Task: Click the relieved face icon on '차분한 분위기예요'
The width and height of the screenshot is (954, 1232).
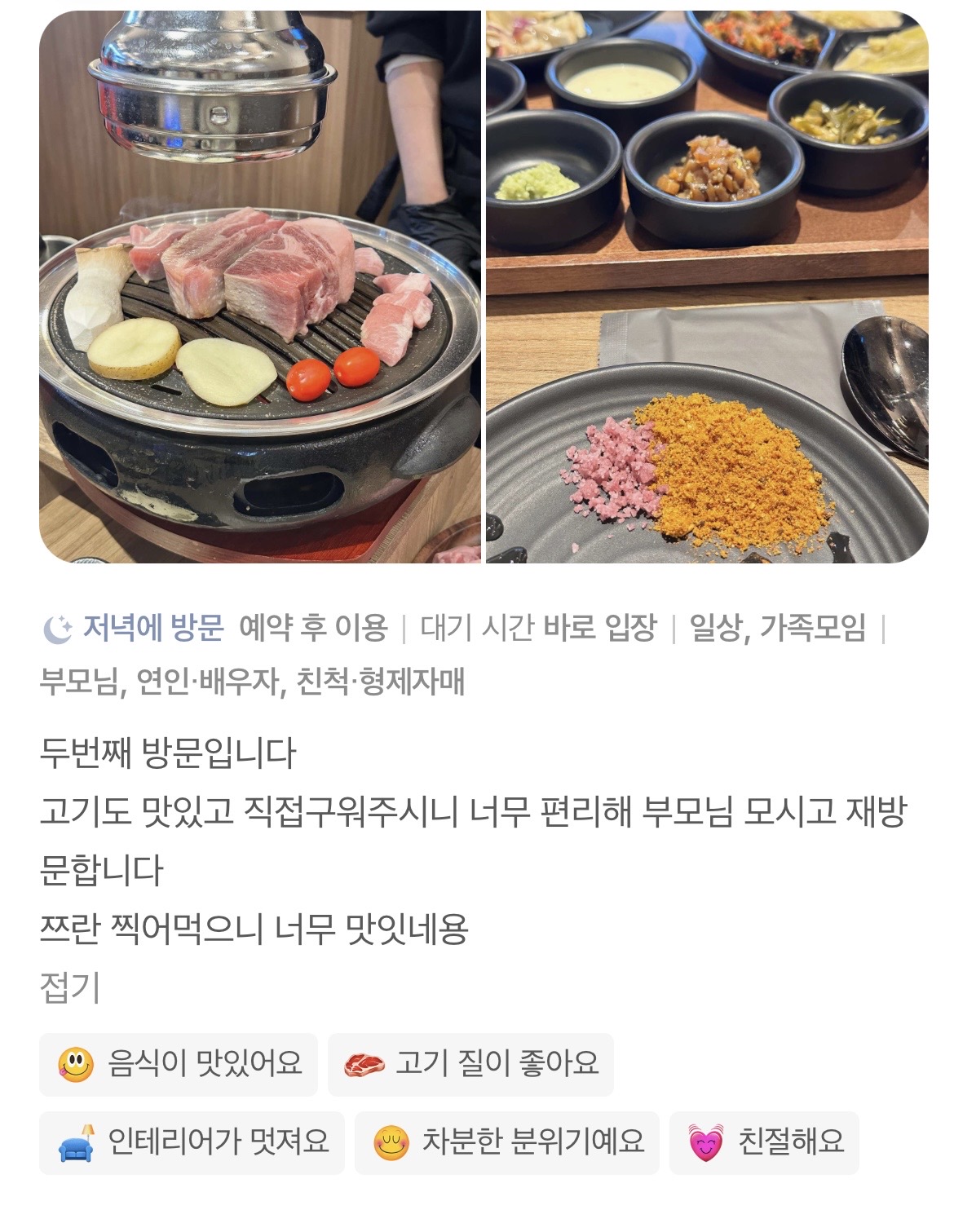Action: pyautogui.click(x=391, y=1143)
